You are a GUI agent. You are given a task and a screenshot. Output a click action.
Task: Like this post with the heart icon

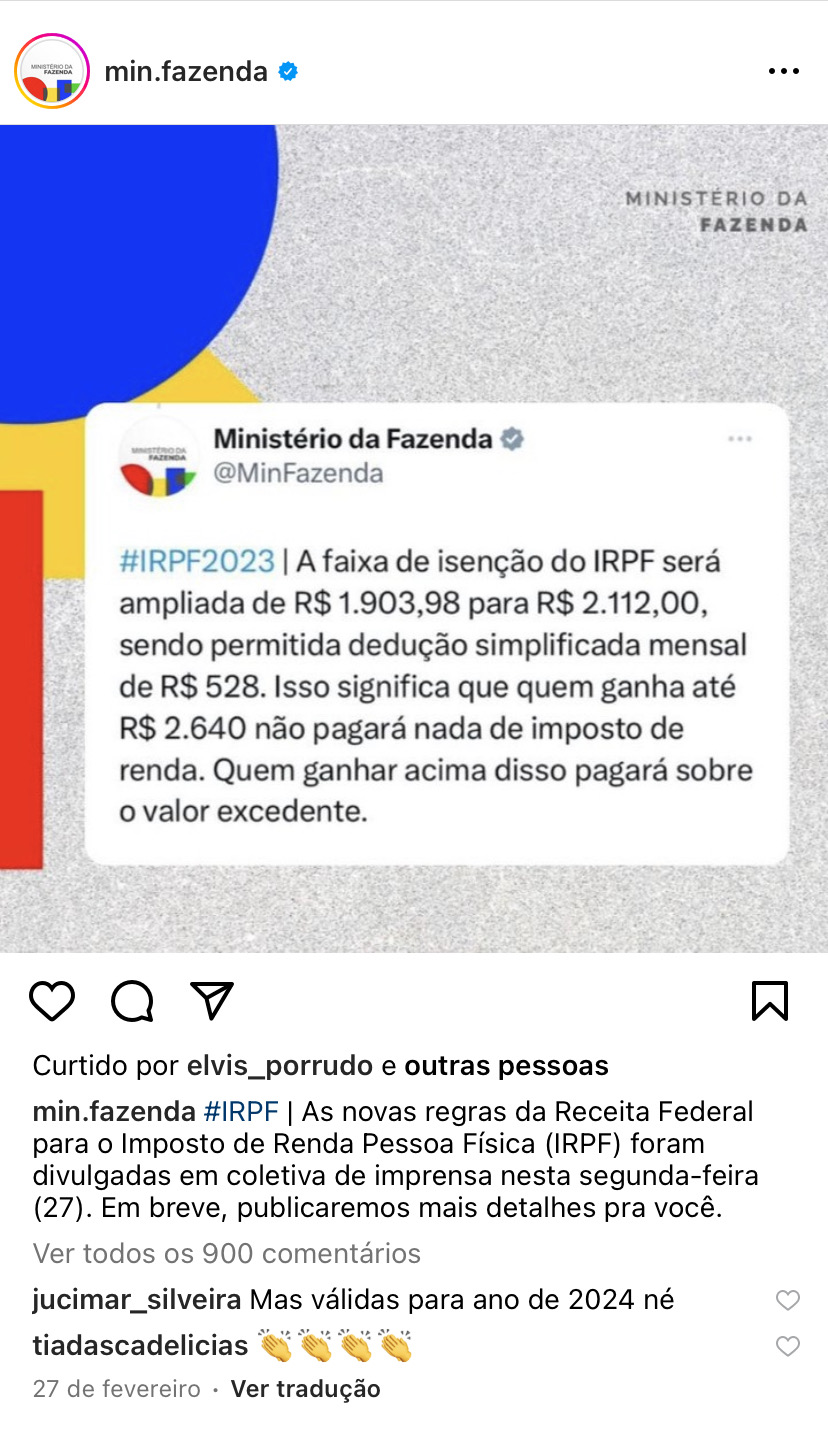click(52, 1000)
